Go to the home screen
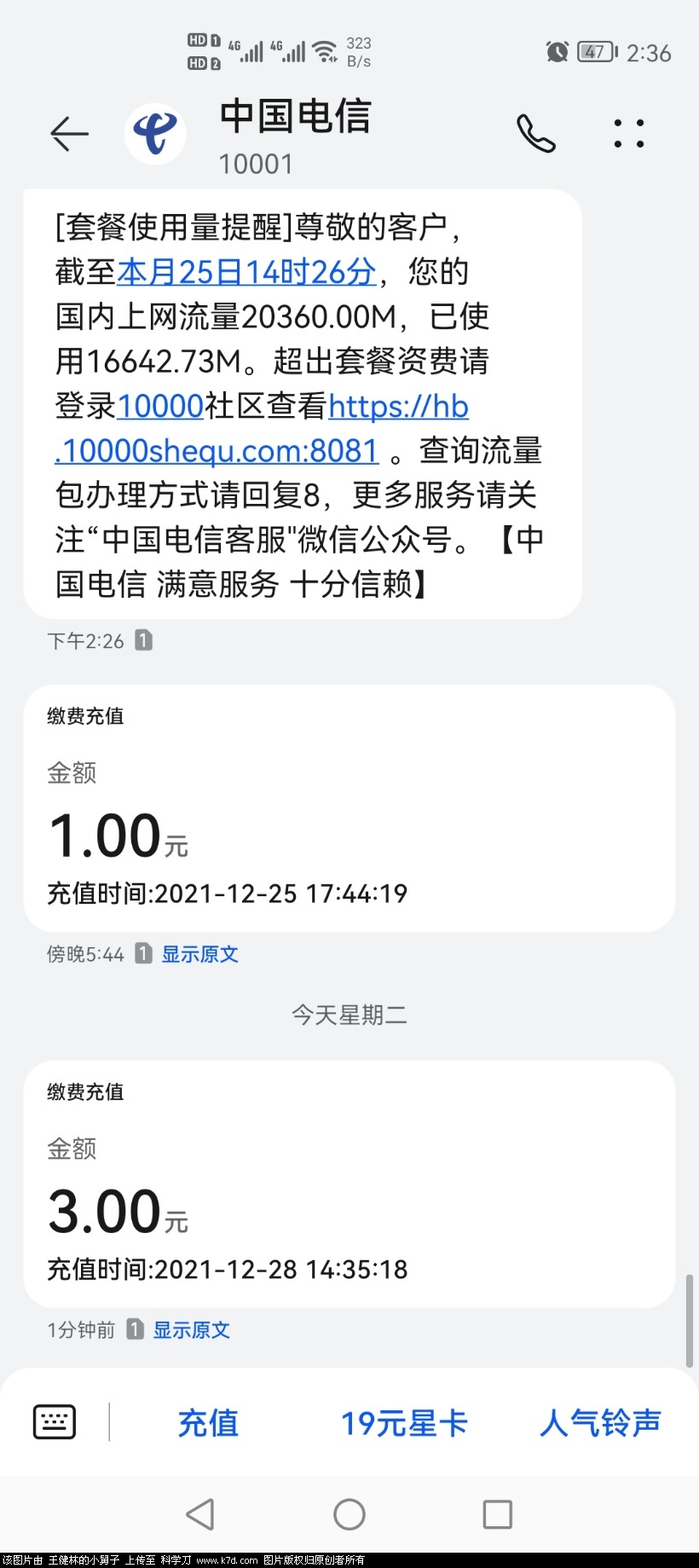Screen dimensions: 699x1568 point(349,1514)
